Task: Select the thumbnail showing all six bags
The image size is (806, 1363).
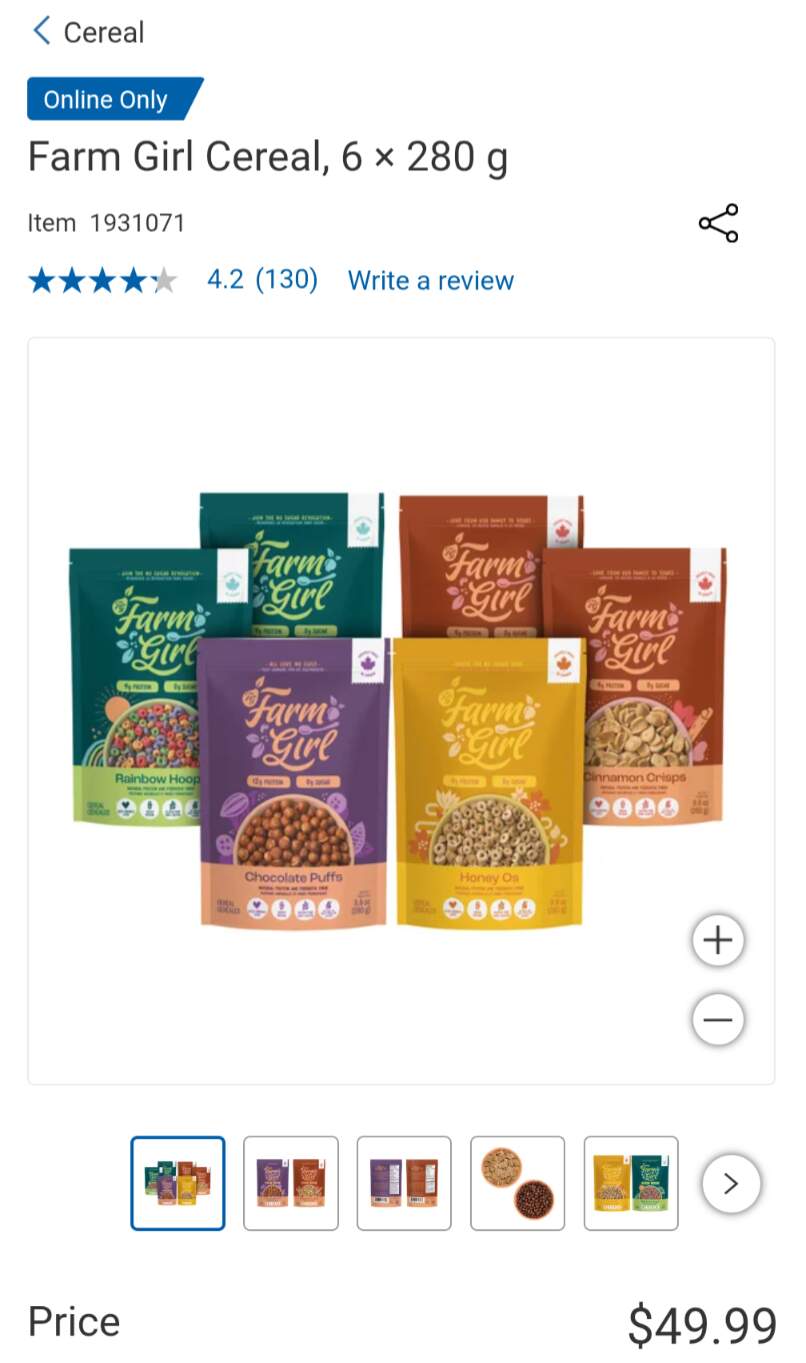Action: [178, 1183]
